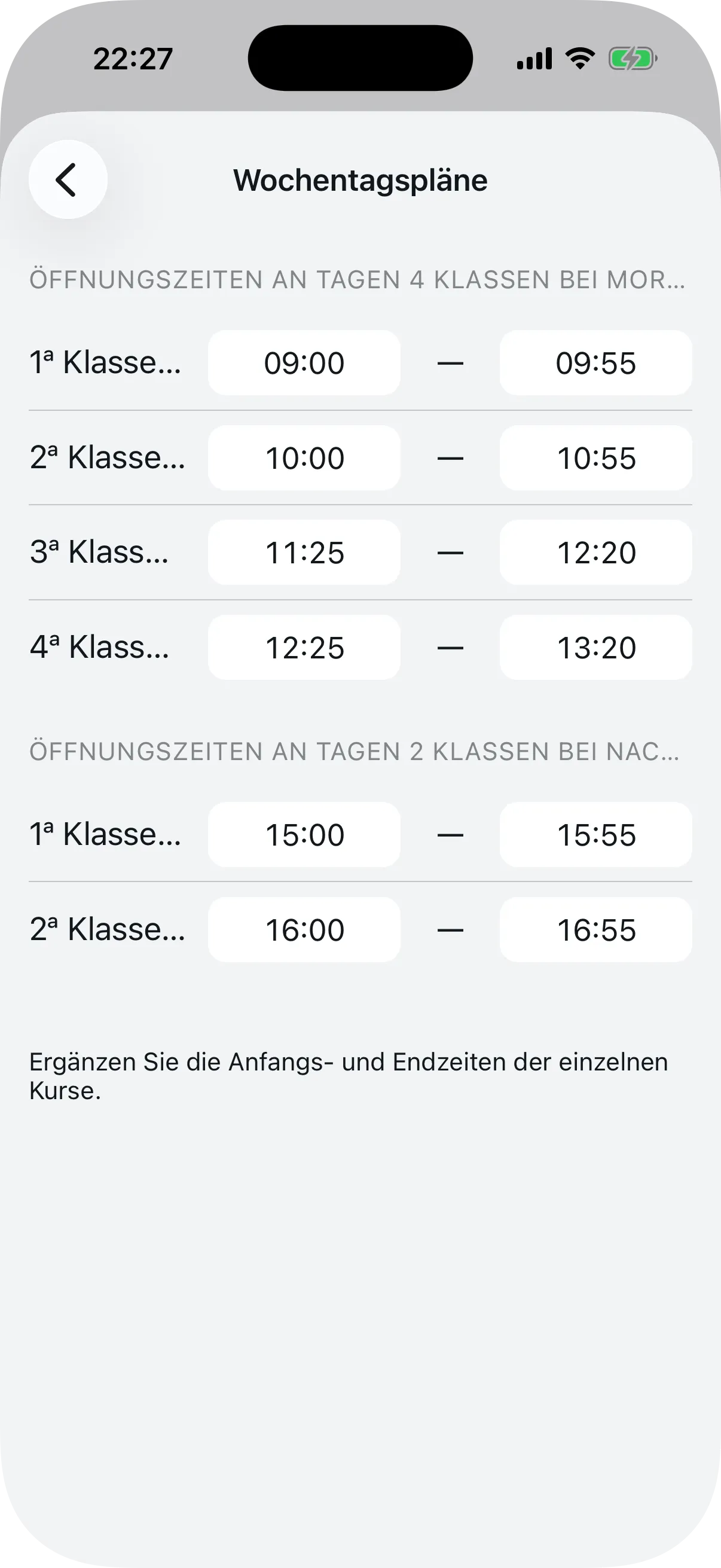Select the cellular signal indicator
The width and height of the screenshot is (721, 1568).
click(x=534, y=58)
